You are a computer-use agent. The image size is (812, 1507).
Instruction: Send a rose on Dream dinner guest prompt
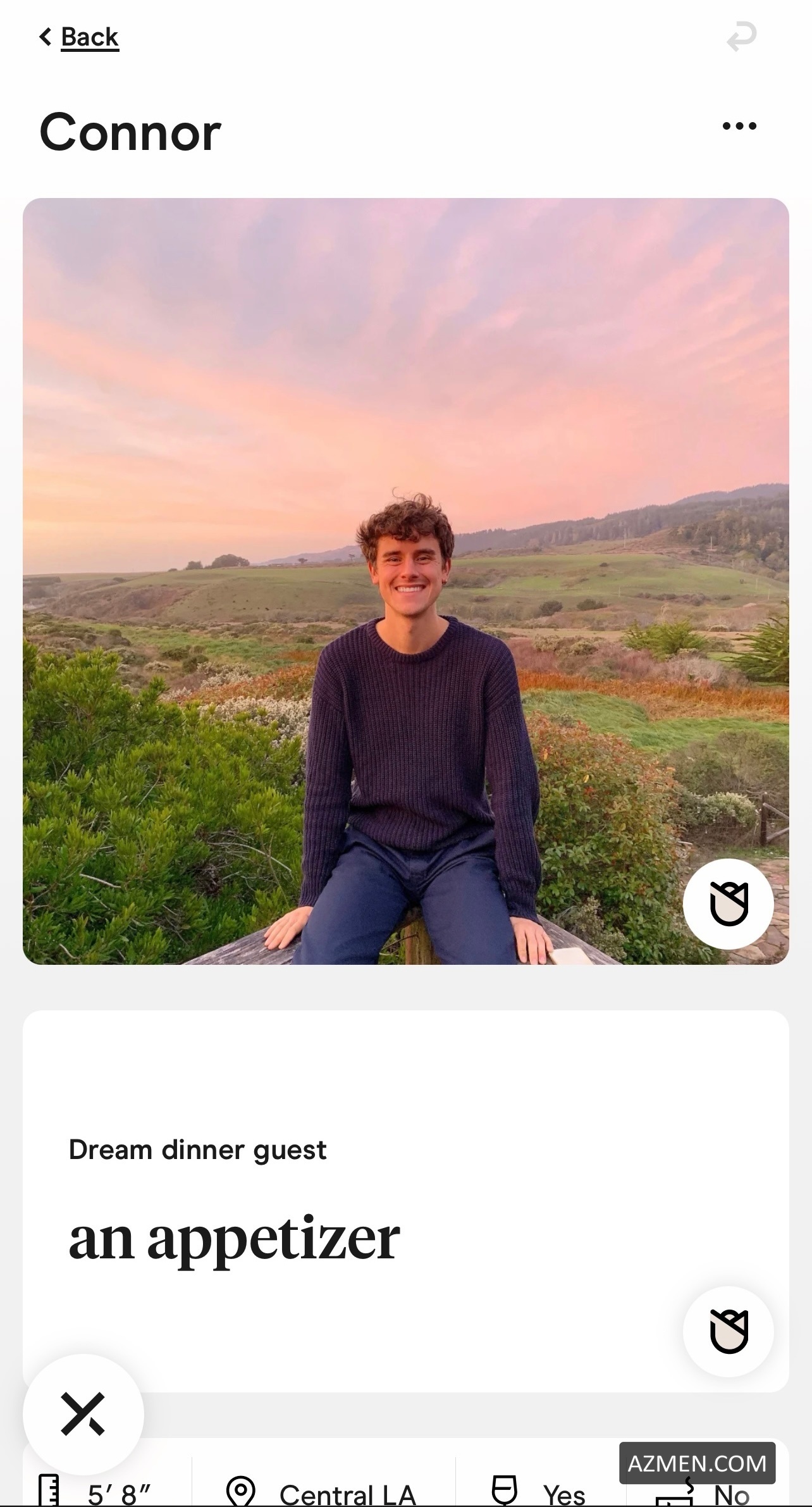729,1331
